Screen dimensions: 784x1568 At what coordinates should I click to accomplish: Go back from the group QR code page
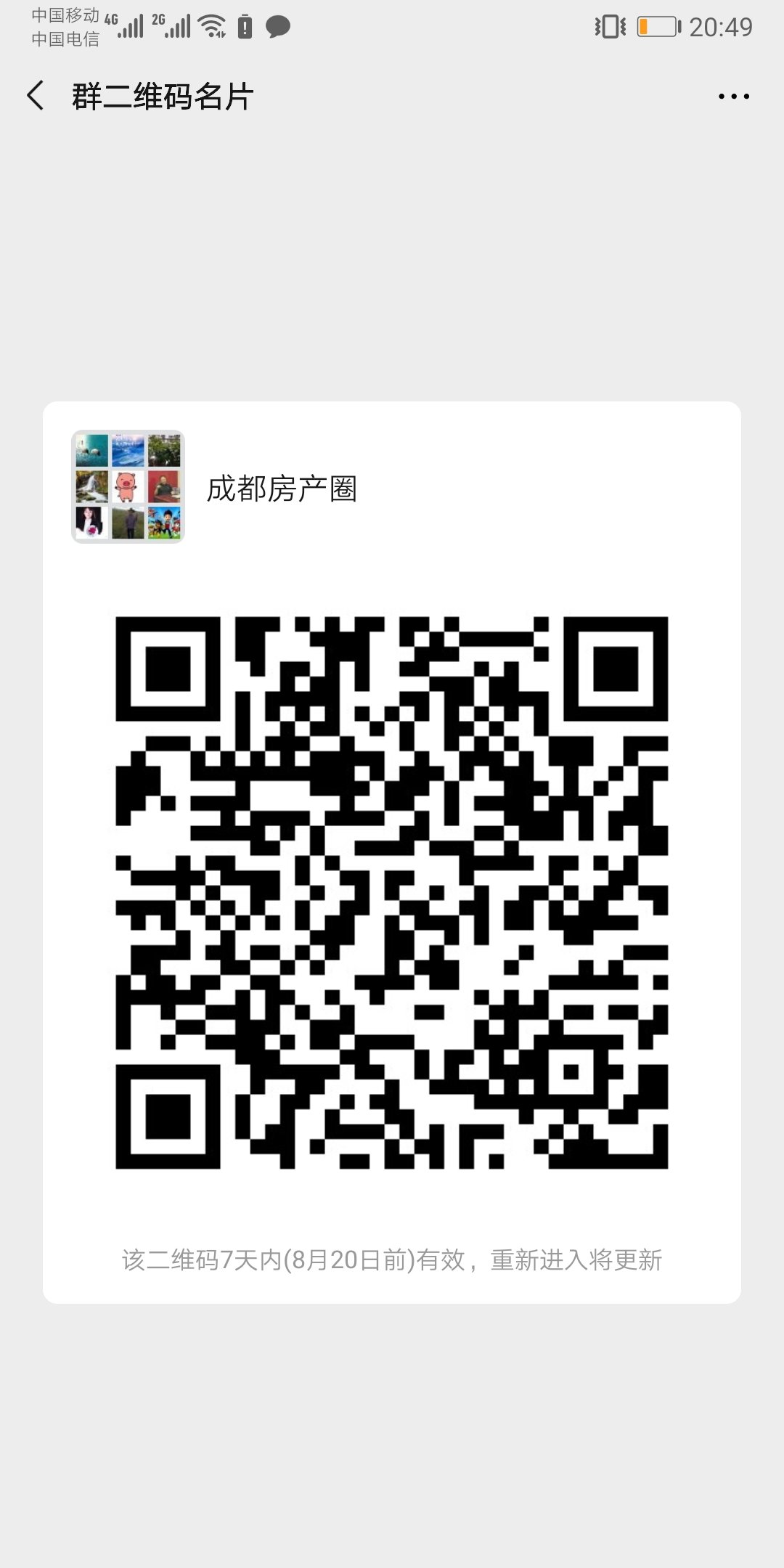[x=36, y=96]
